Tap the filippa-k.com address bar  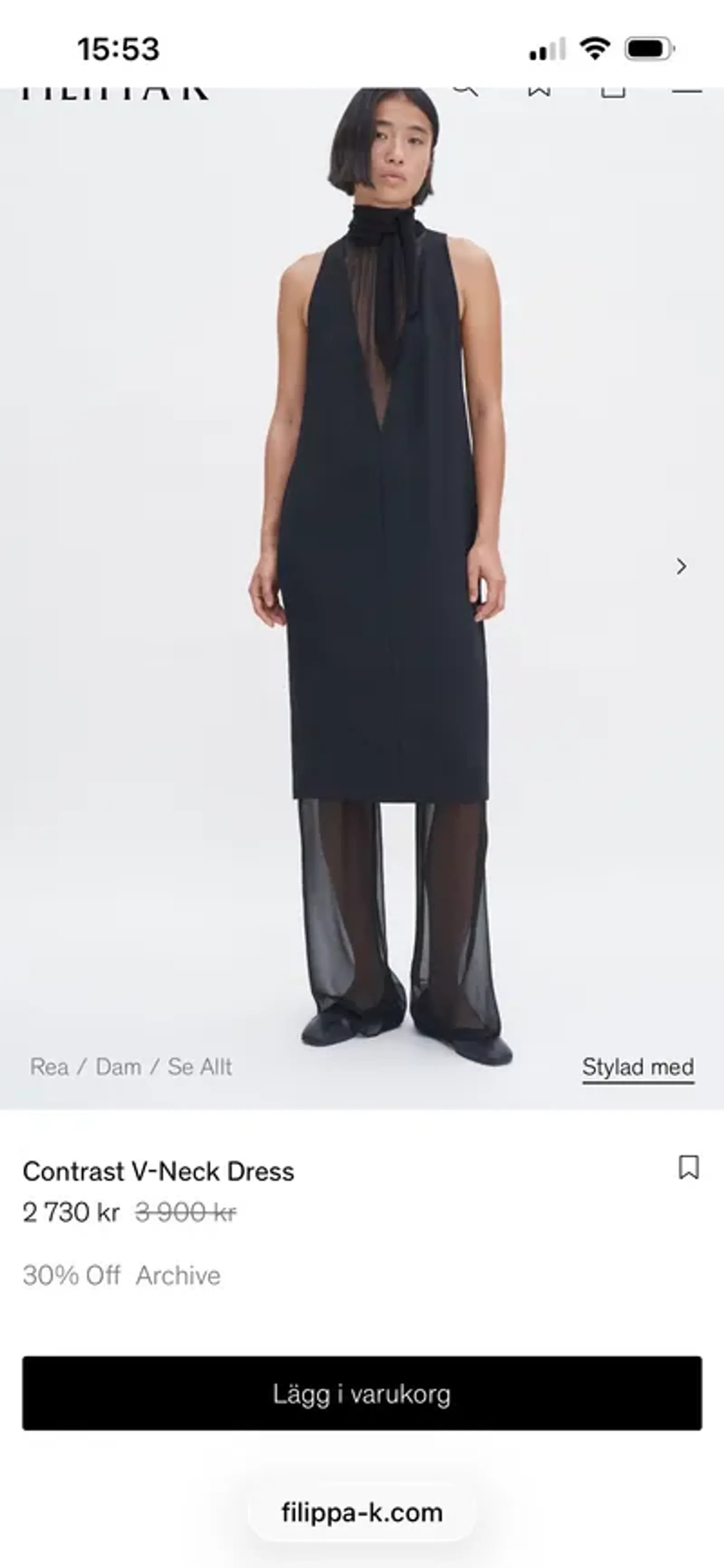[362, 1513]
